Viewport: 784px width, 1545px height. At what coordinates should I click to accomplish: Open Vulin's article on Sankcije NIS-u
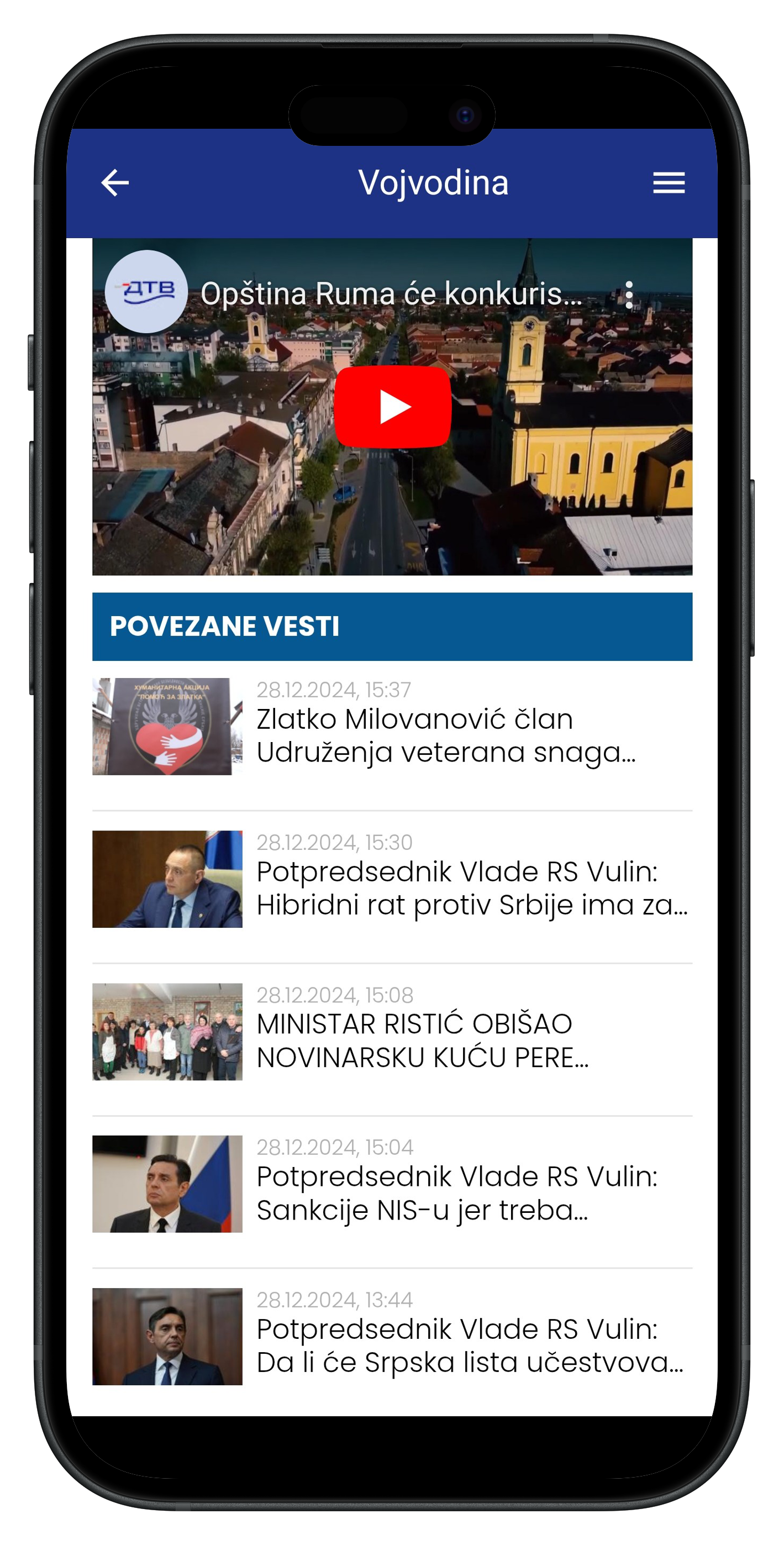[x=456, y=1193]
